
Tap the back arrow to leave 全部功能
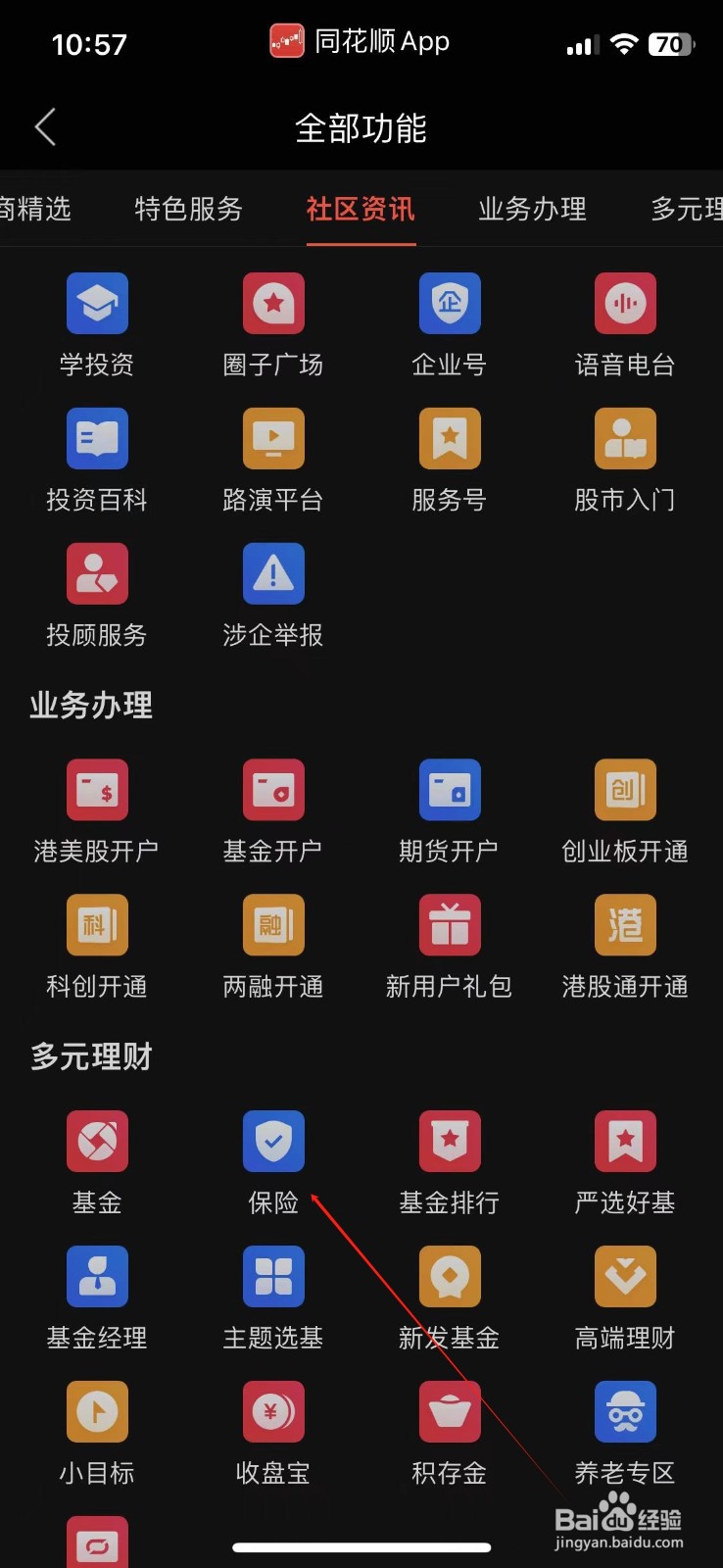point(45,127)
